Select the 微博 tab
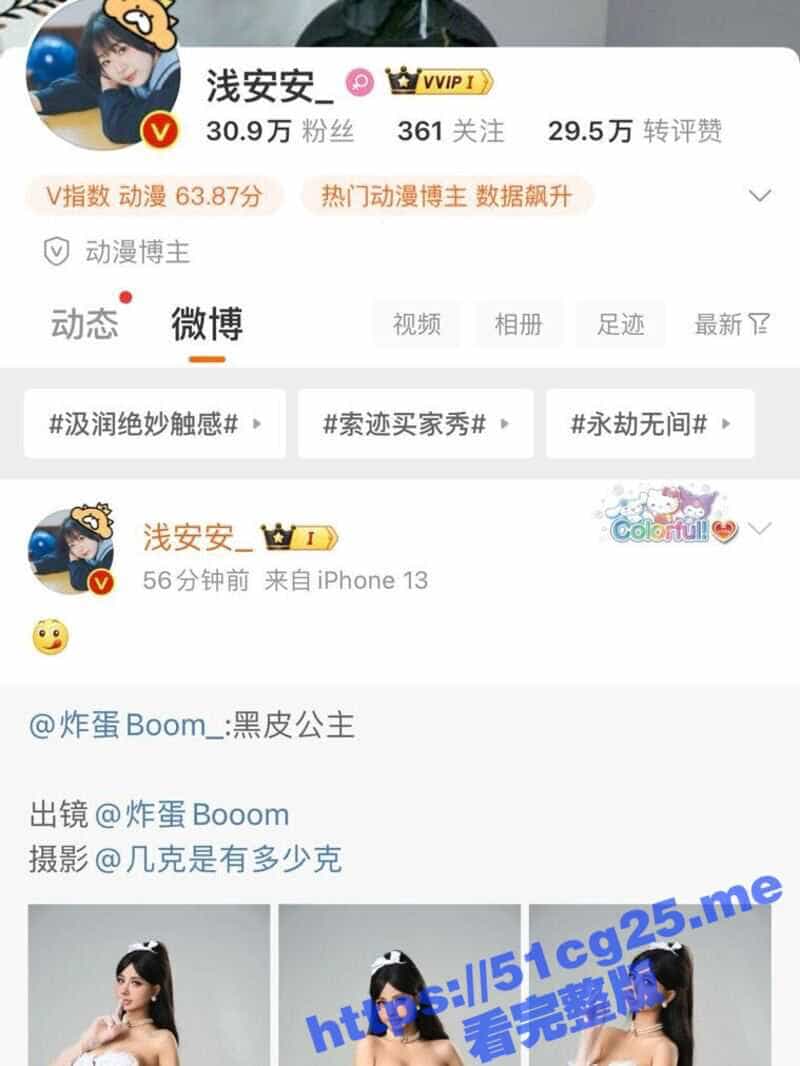 point(207,324)
